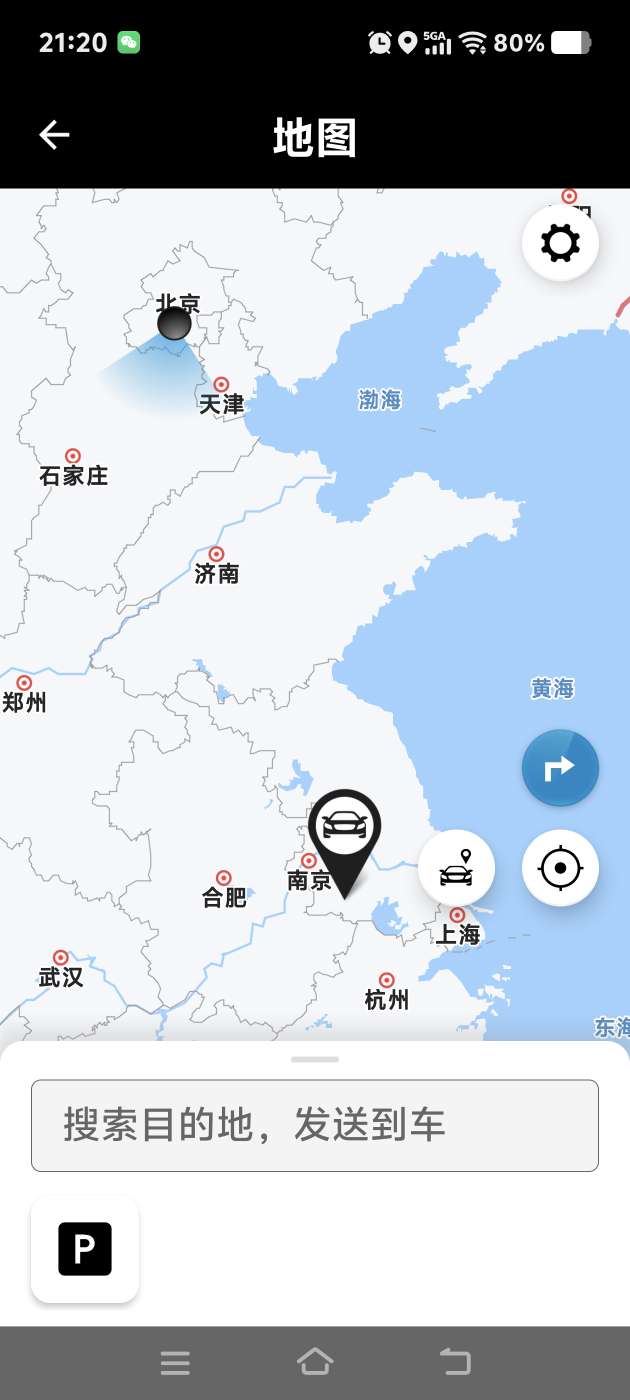Center the map on the car's location
The height and width of the screenshot is (1400, 630).
(456, 868)
